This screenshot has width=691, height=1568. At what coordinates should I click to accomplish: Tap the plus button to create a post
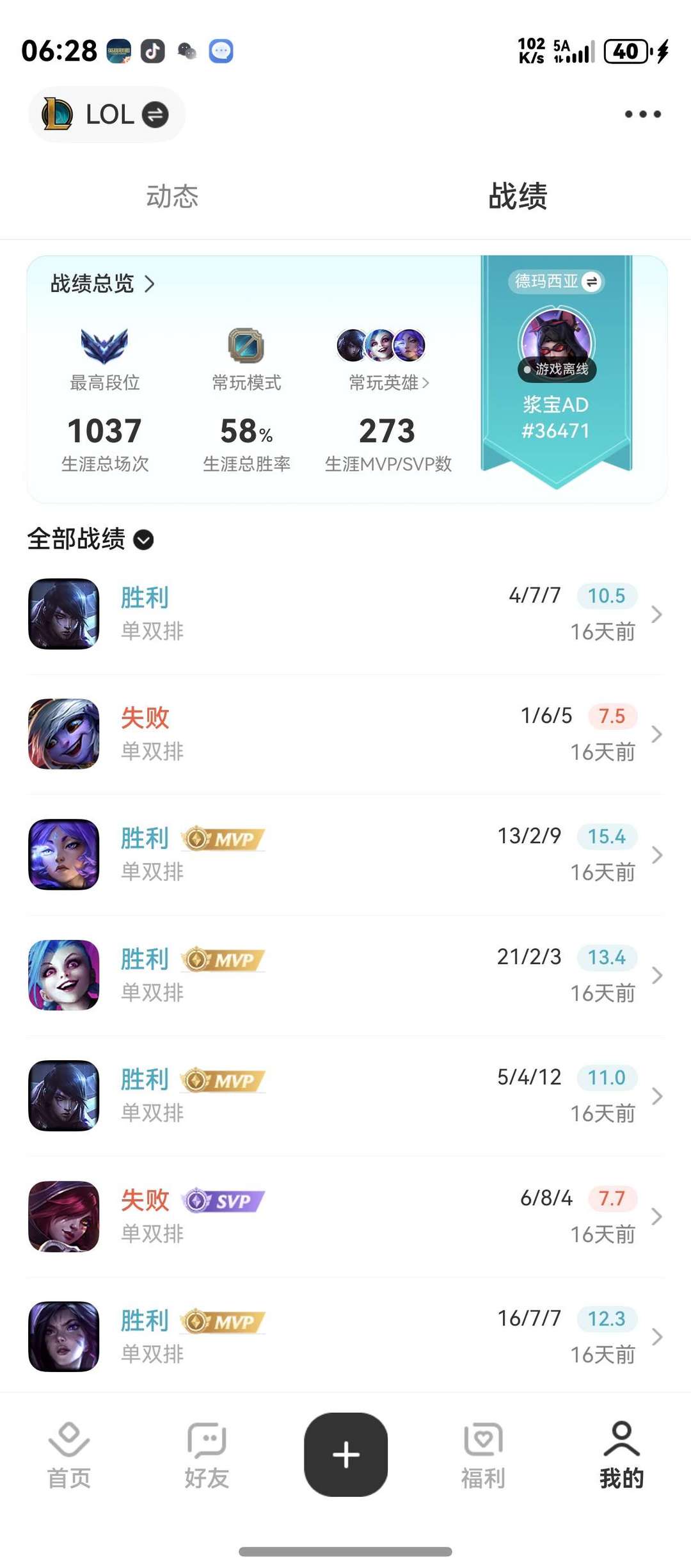(345, 1455)
